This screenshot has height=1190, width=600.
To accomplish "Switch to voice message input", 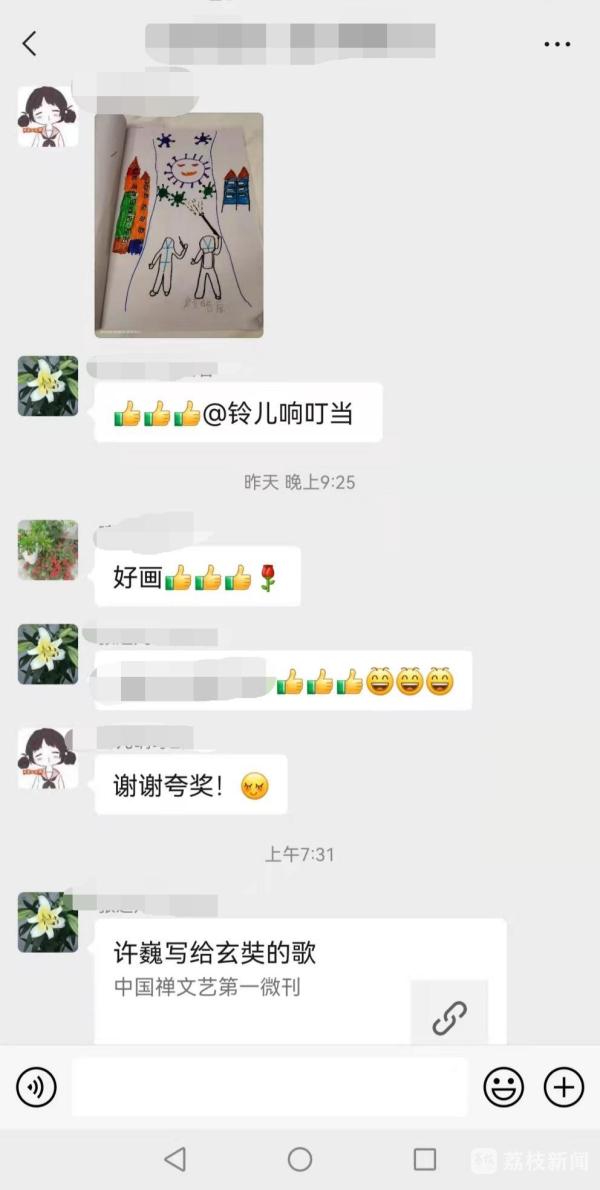I will point(37,1087).
